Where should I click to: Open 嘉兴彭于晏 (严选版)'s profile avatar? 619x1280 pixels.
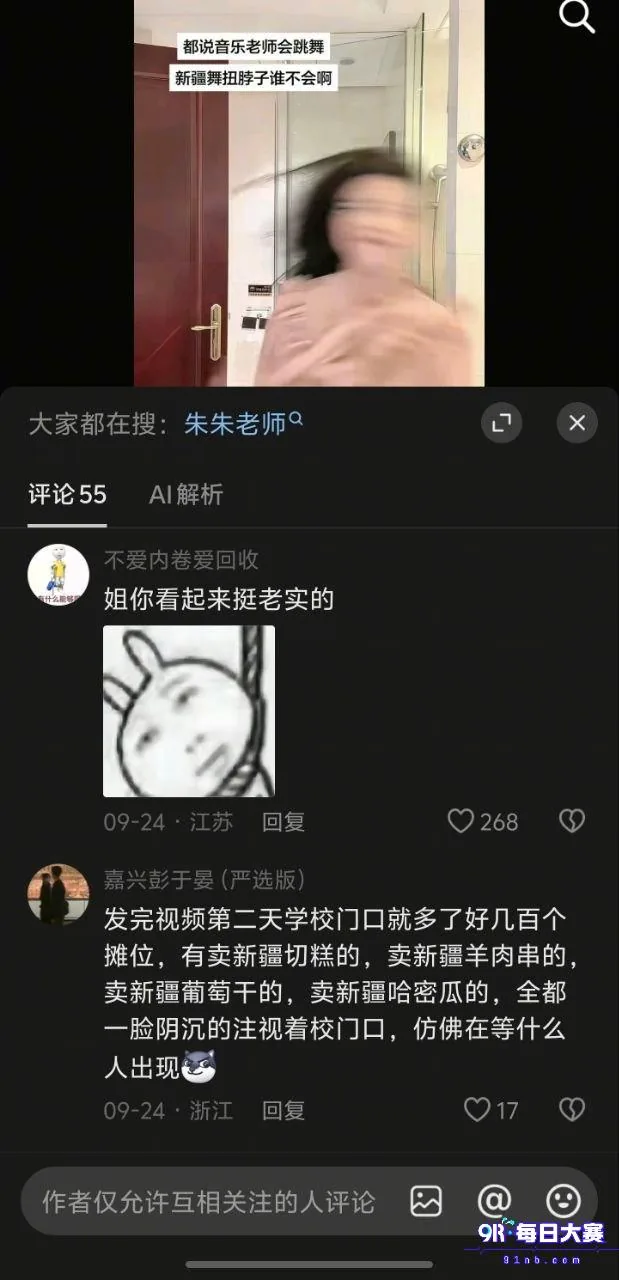[x=58, y=894]
